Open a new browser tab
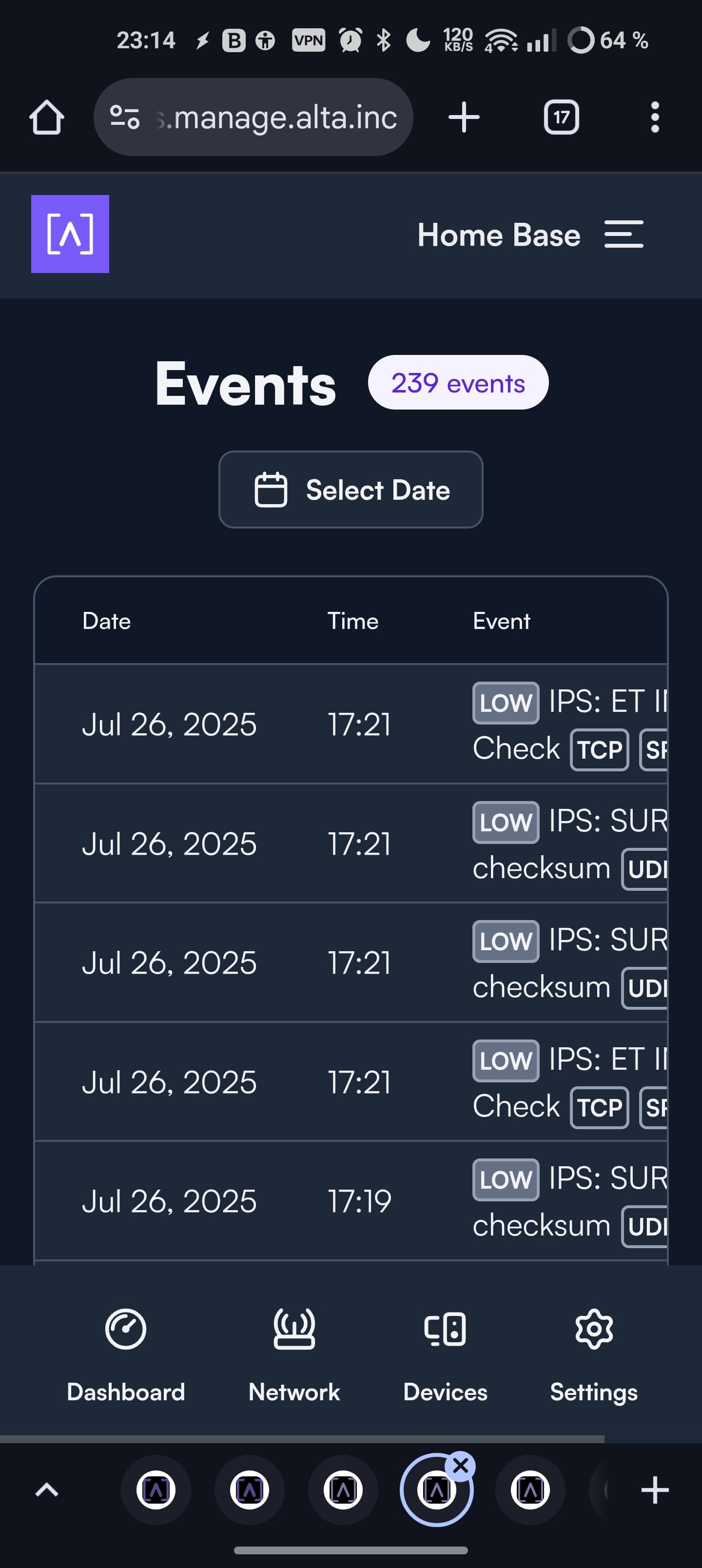702x1568 pixels. click(x=464, y=117)
